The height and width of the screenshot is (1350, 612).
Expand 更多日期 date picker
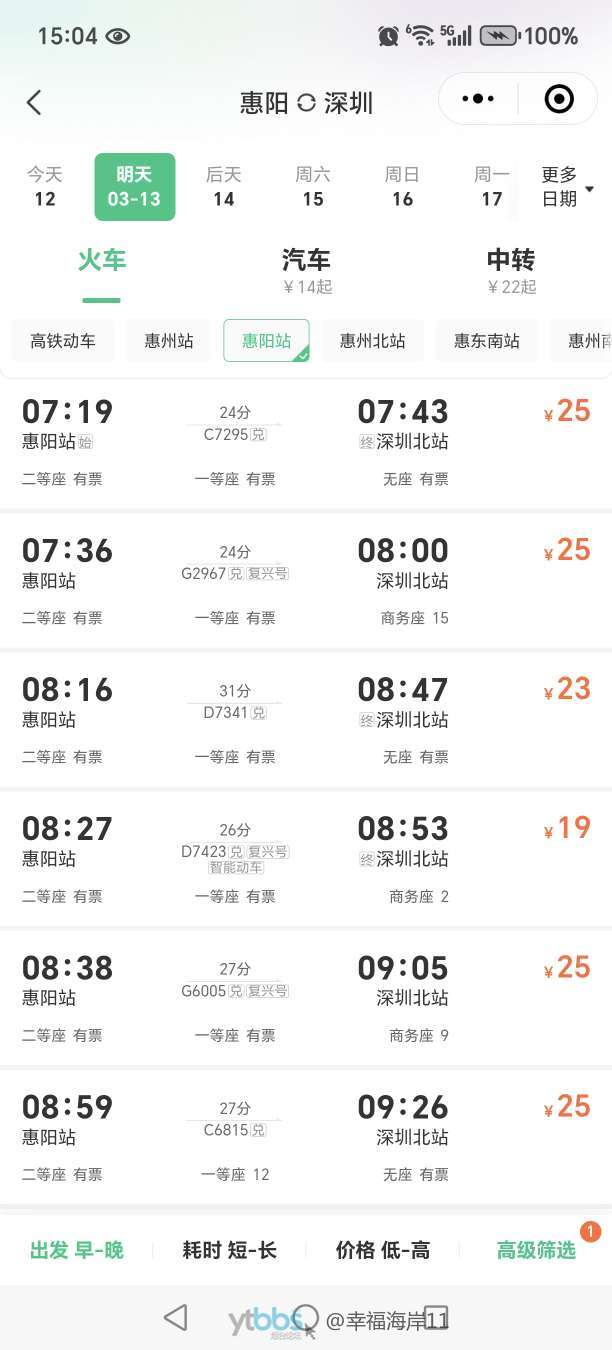566,187
